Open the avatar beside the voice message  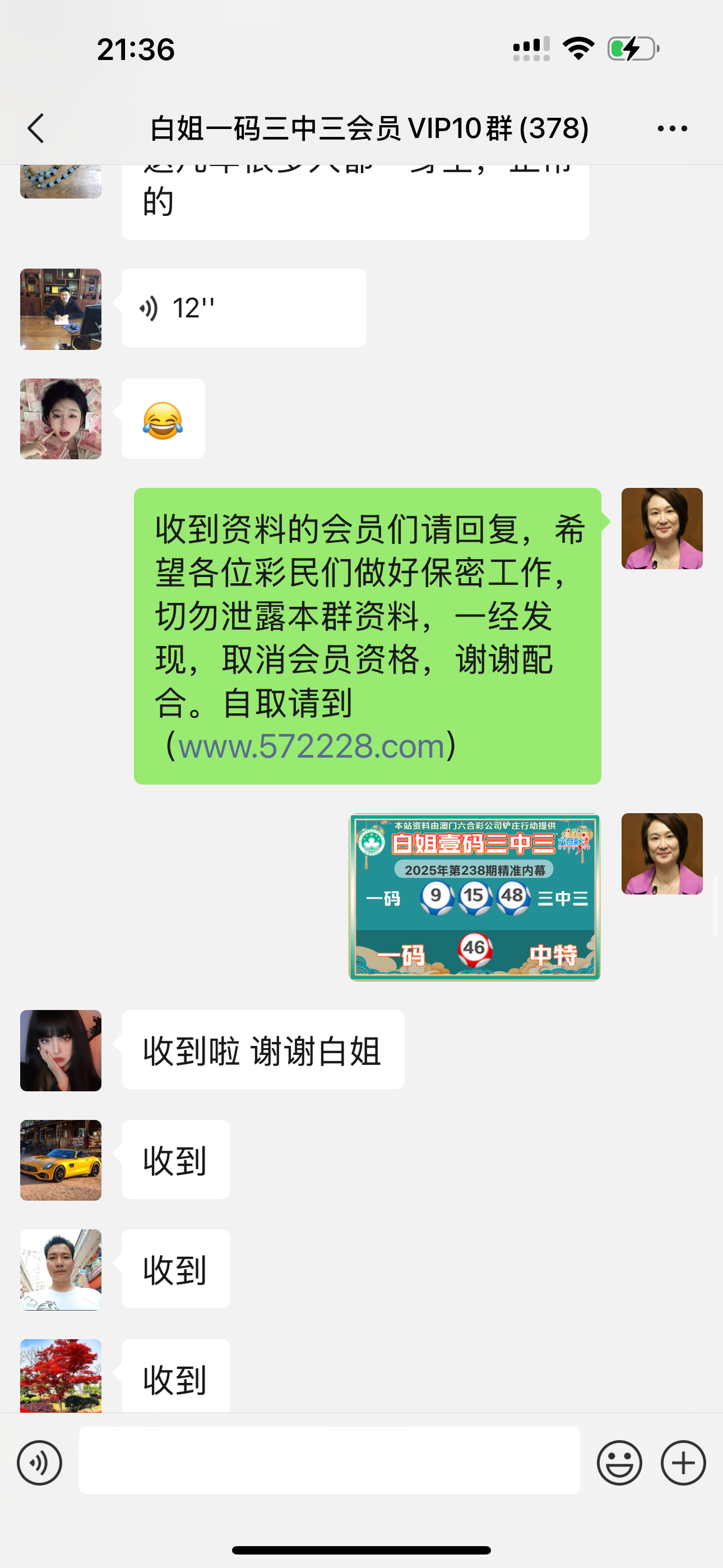(61, 309)
